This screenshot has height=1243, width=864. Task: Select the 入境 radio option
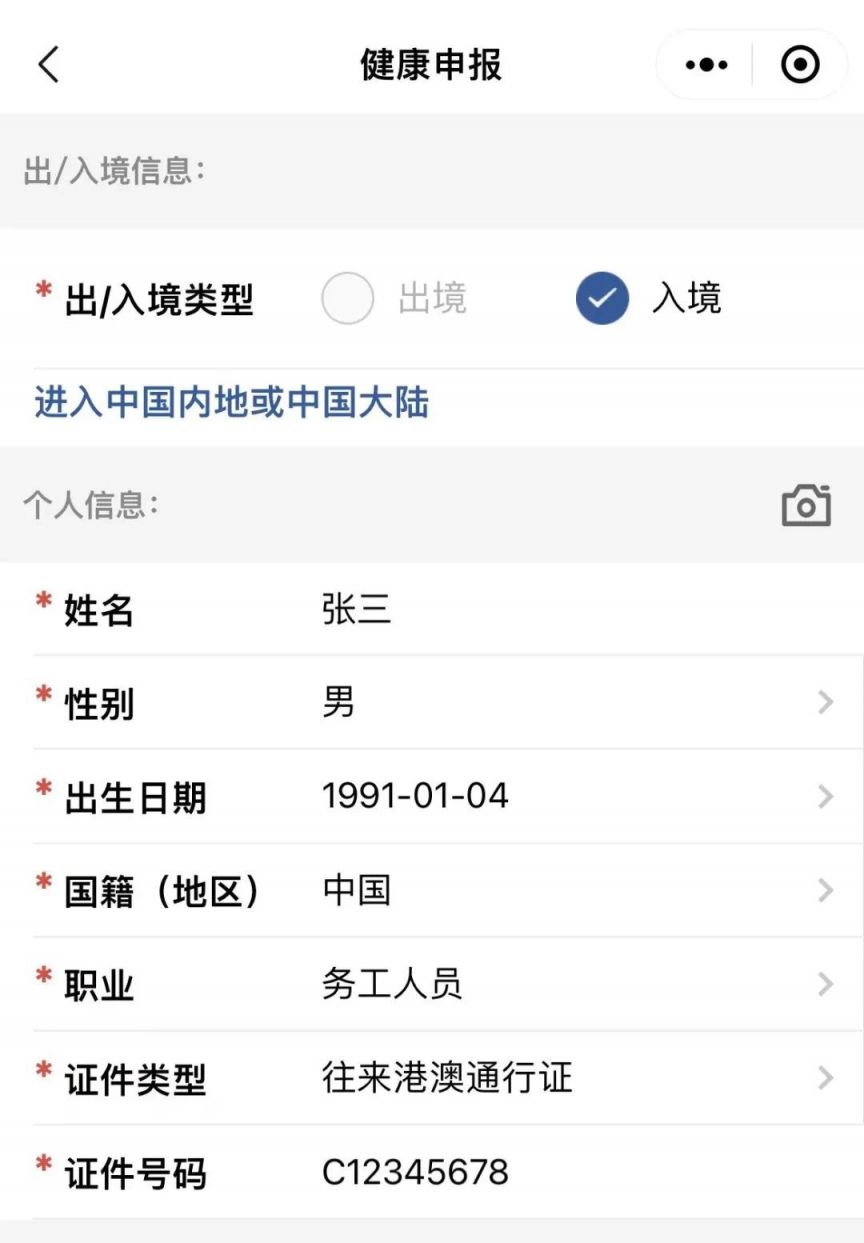pyautogui.click(x=602, y=299)
